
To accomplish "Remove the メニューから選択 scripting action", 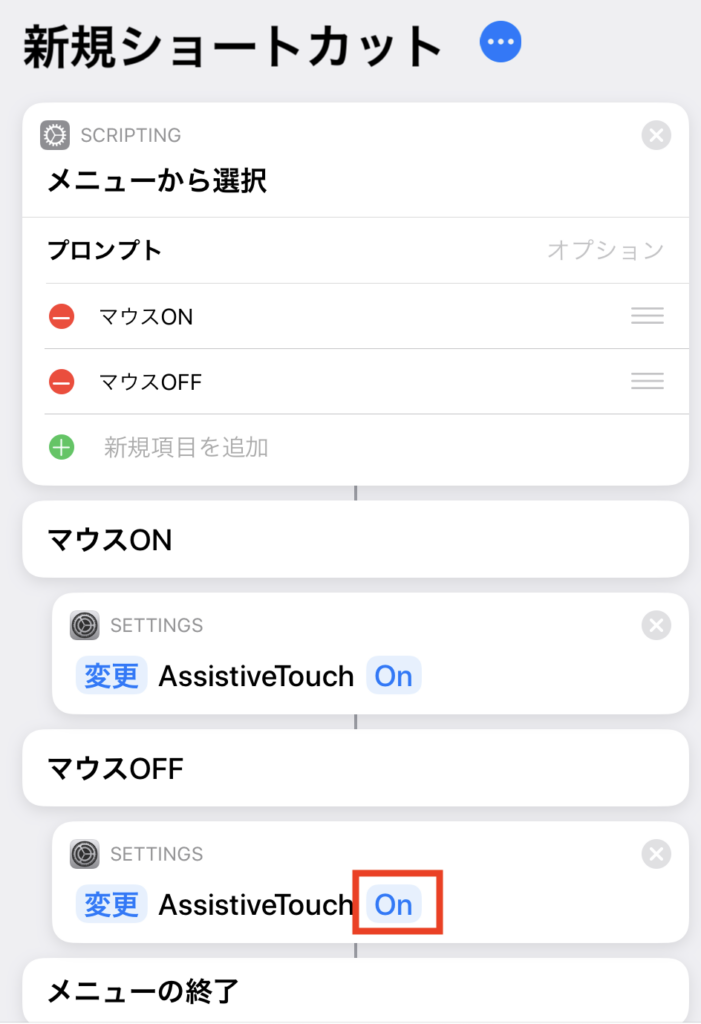I will coord(656,135).
